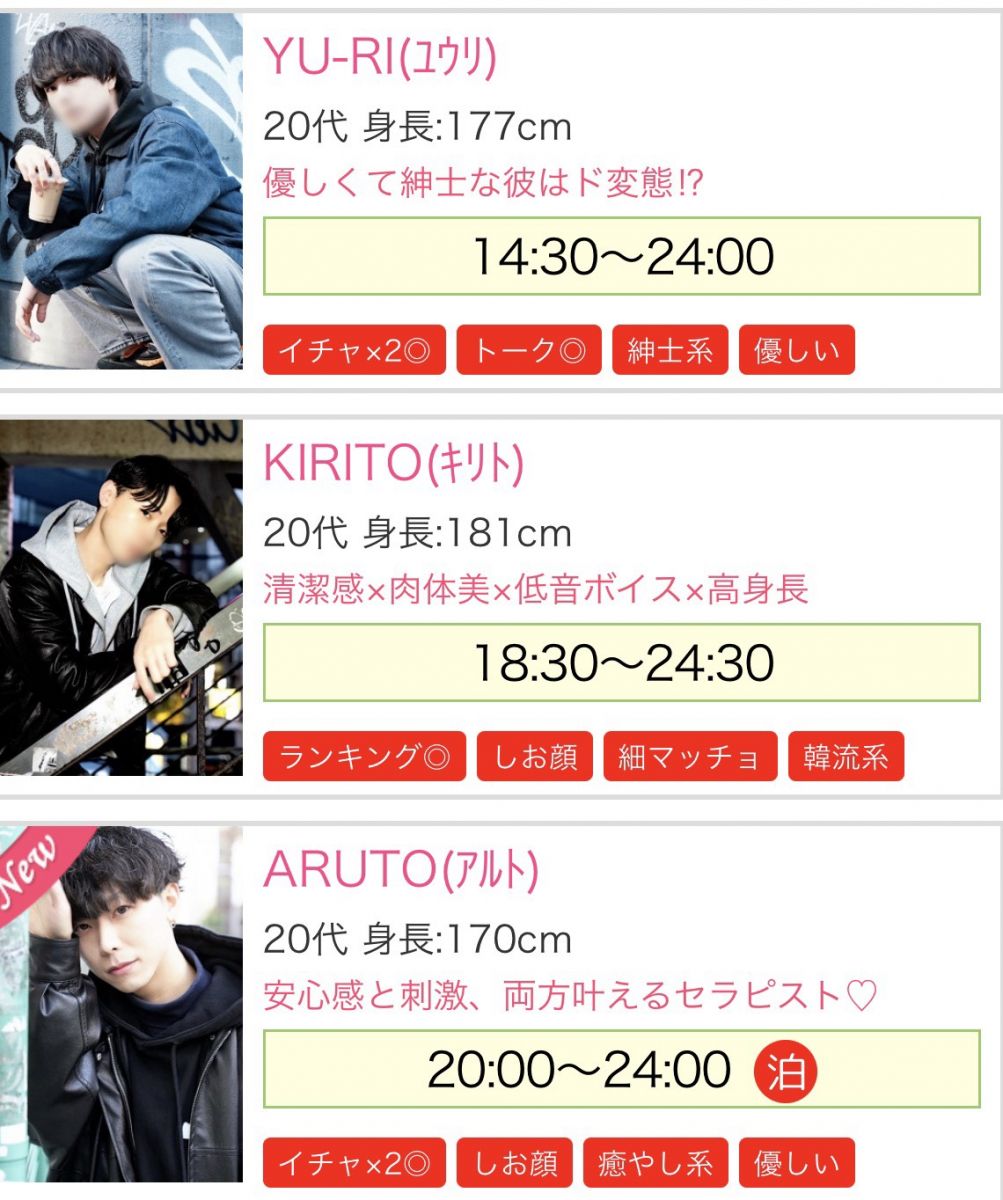Open the ARUTO(アルト) name link
Image resolution: width=1003 pixels, height=1200 pixels.
pos(401,870)
